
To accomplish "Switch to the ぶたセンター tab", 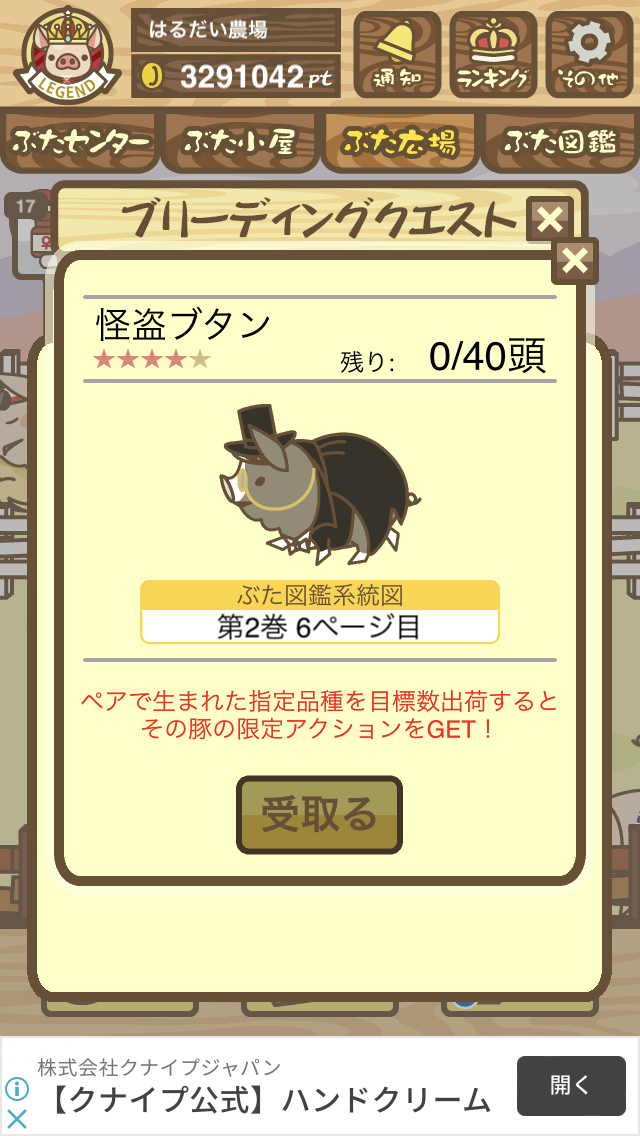I will (80, 141).
